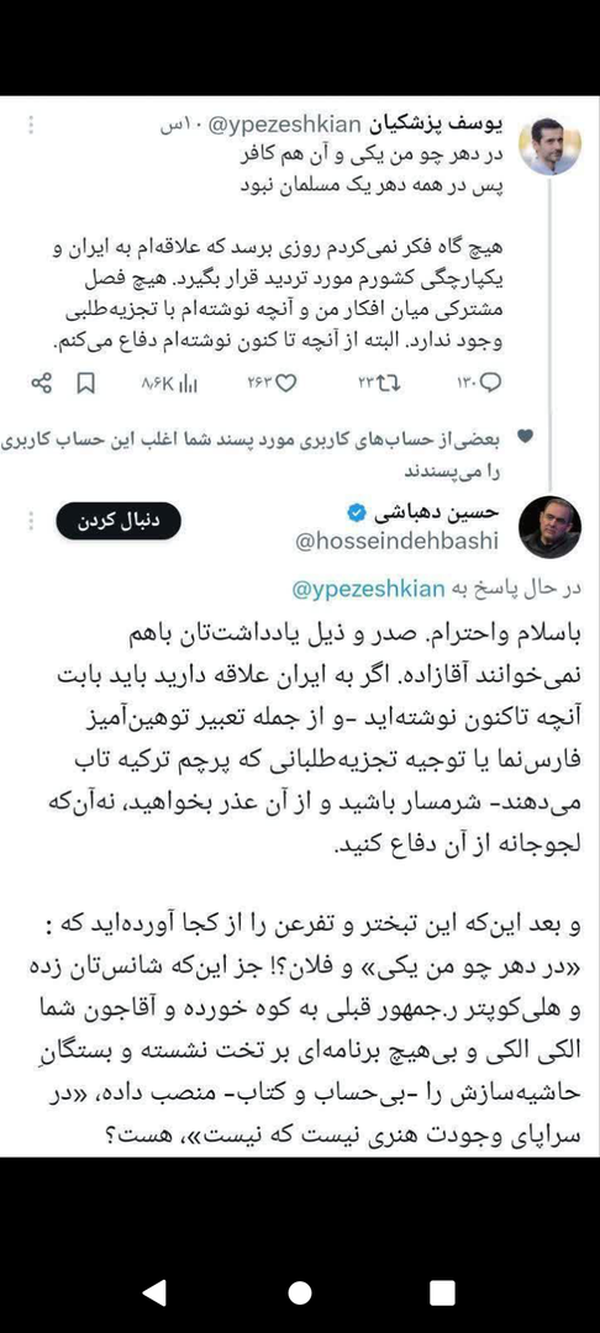Go back with the system back button
Image resolution: width=600 pixels, height=1333 pixels.
coord(153,1293)
